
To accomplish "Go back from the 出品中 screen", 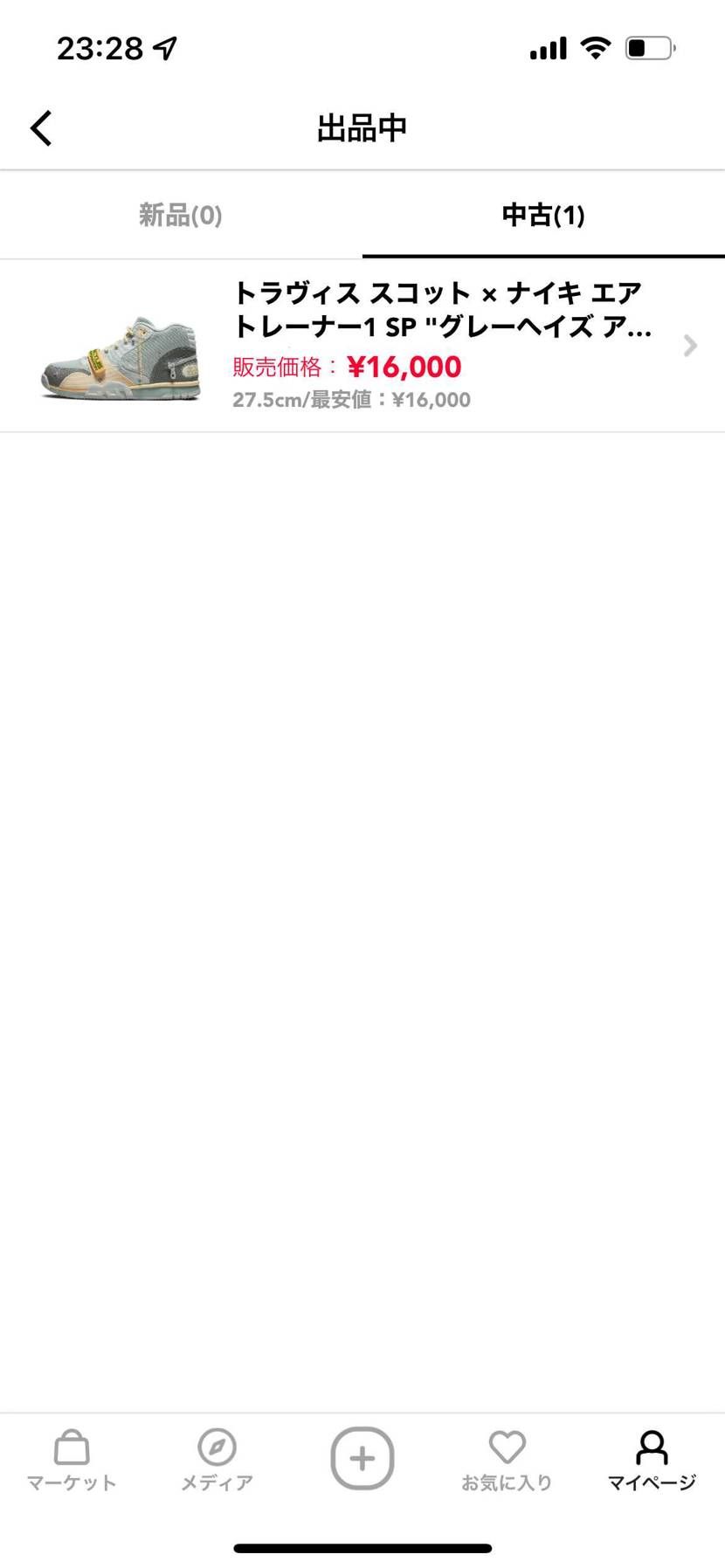I will pyautogui.click(x=41, y=127).
